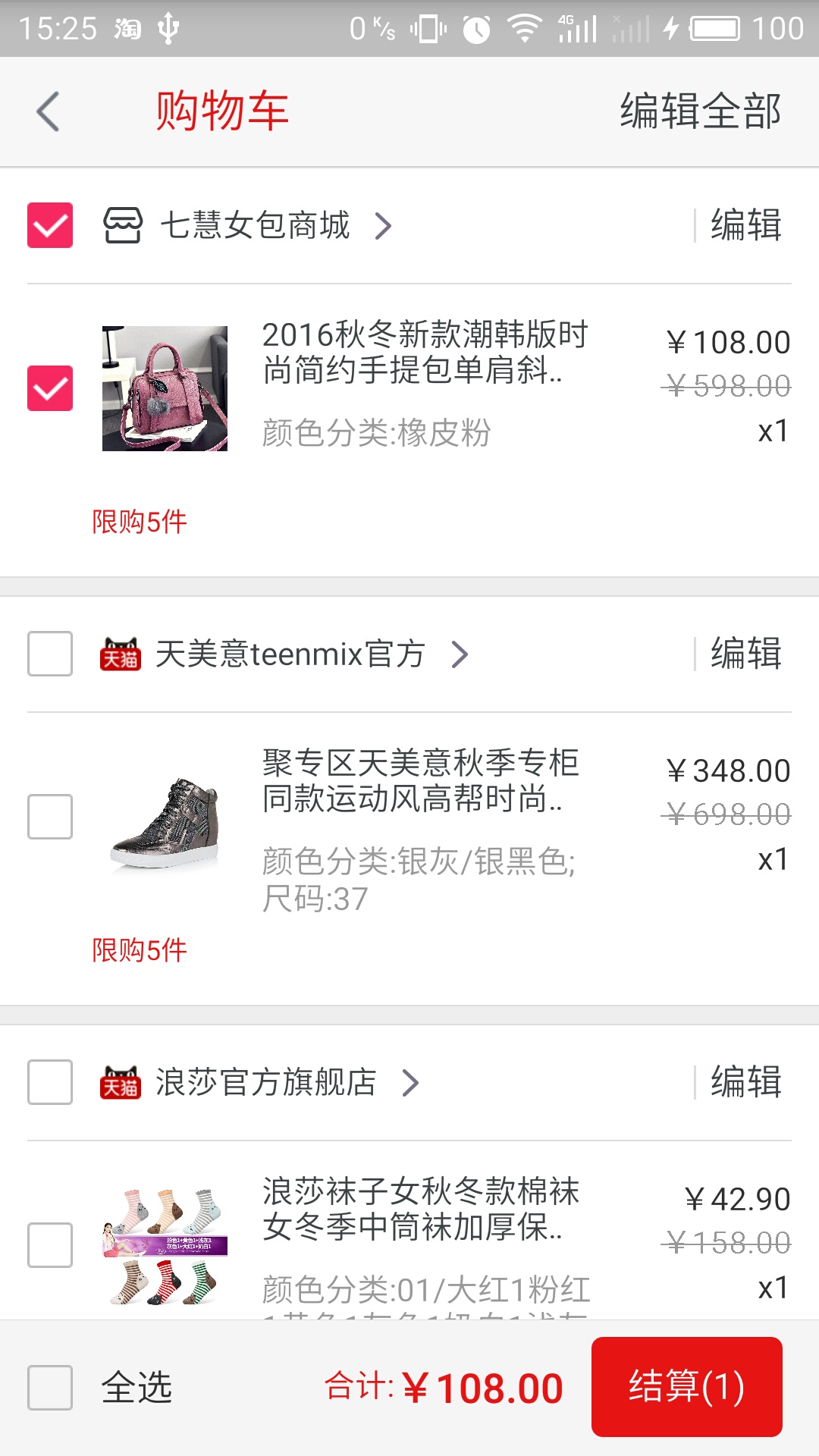819x1456 pixels.
Task: Toggle the 全选 select-all checkbox
Action: (x=50, y=1388)
